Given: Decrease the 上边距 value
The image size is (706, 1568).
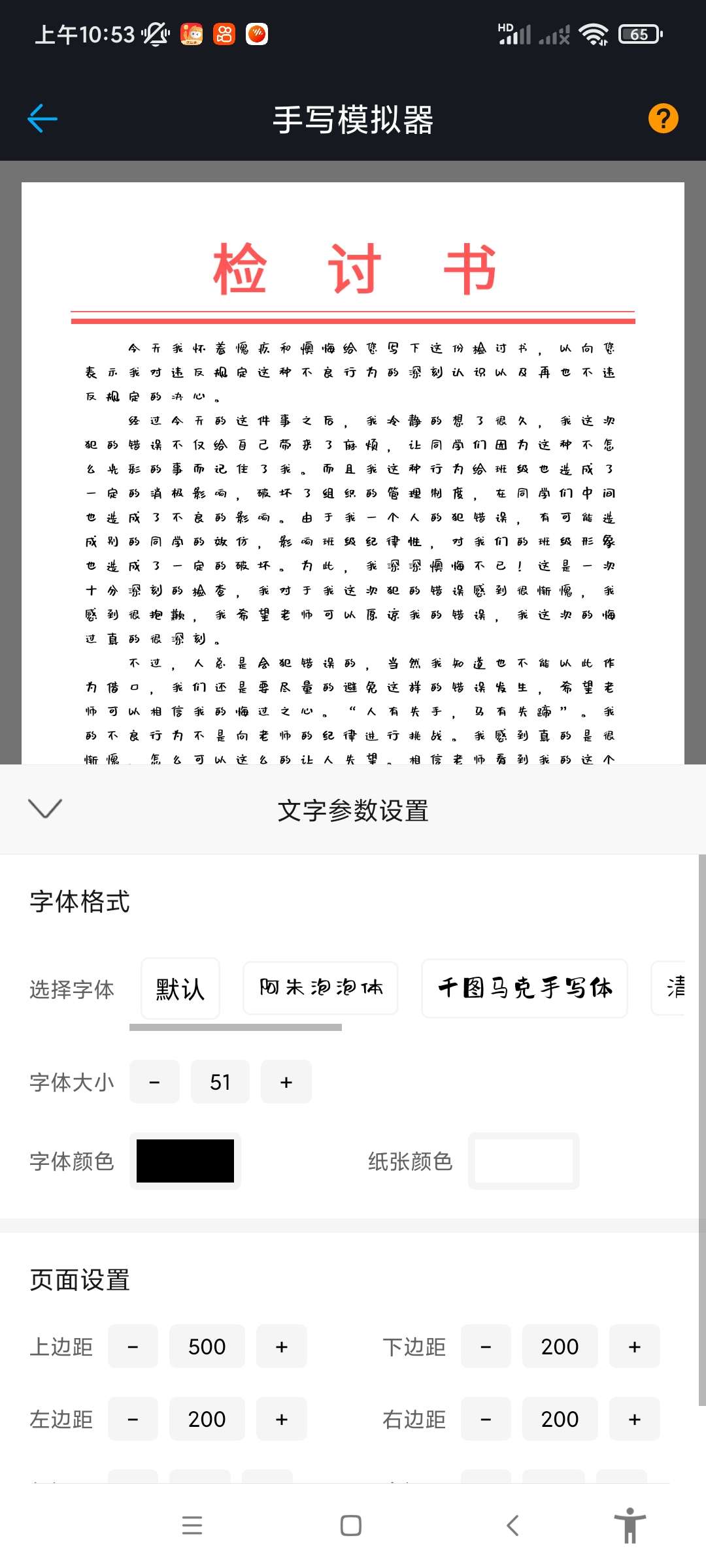Looking at the screenshot, I should pos(133,1347).
